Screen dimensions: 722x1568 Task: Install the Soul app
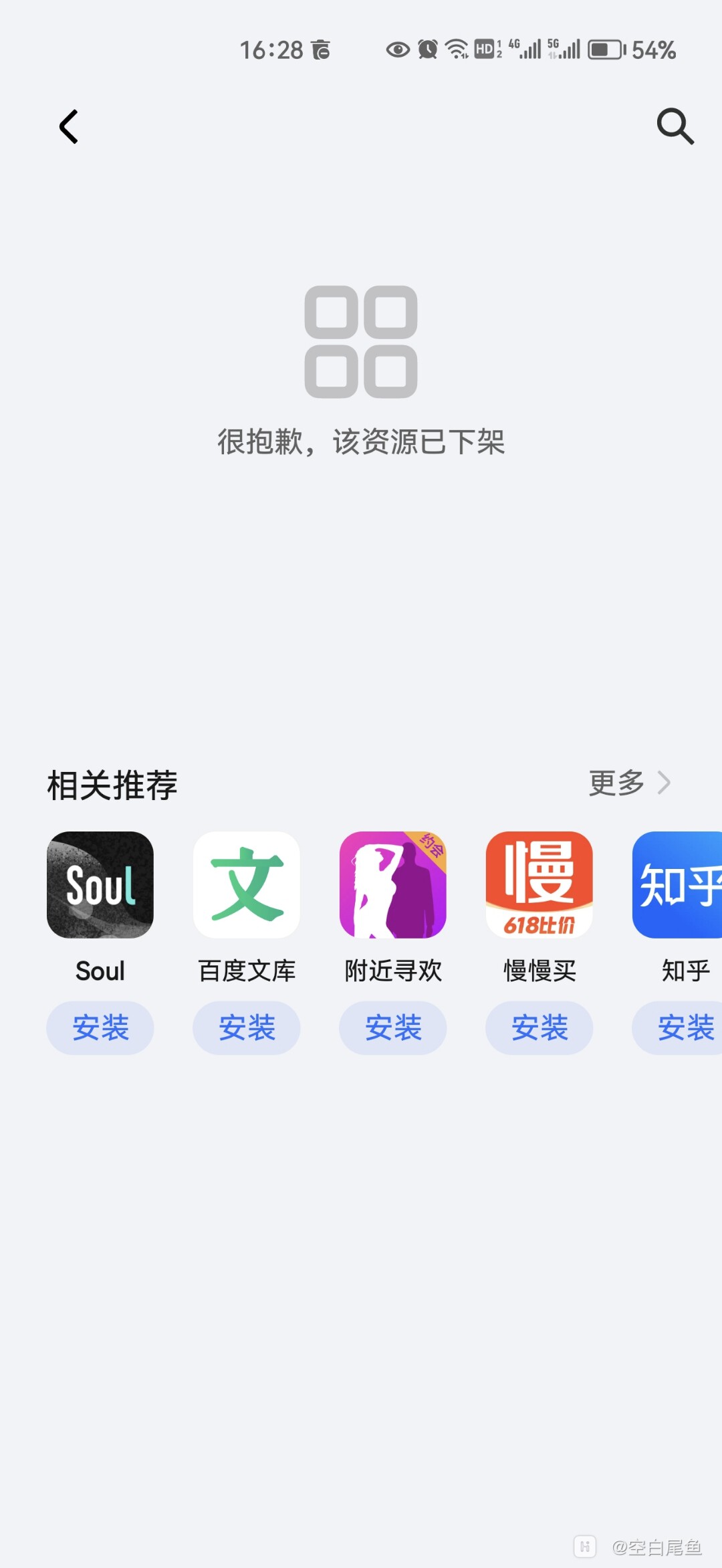click(100, 1028)
